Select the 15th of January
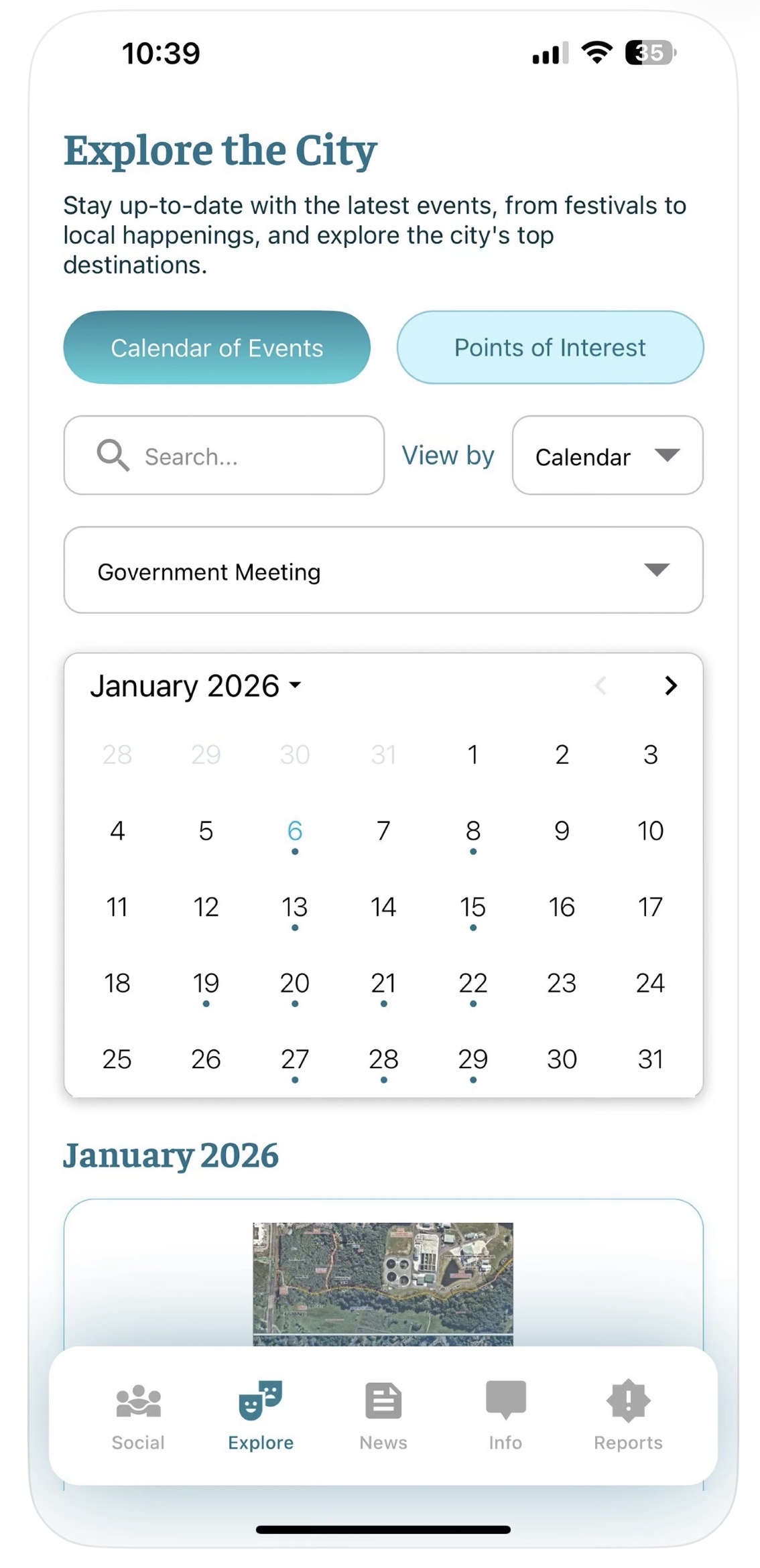 click(x=473, y=907)
